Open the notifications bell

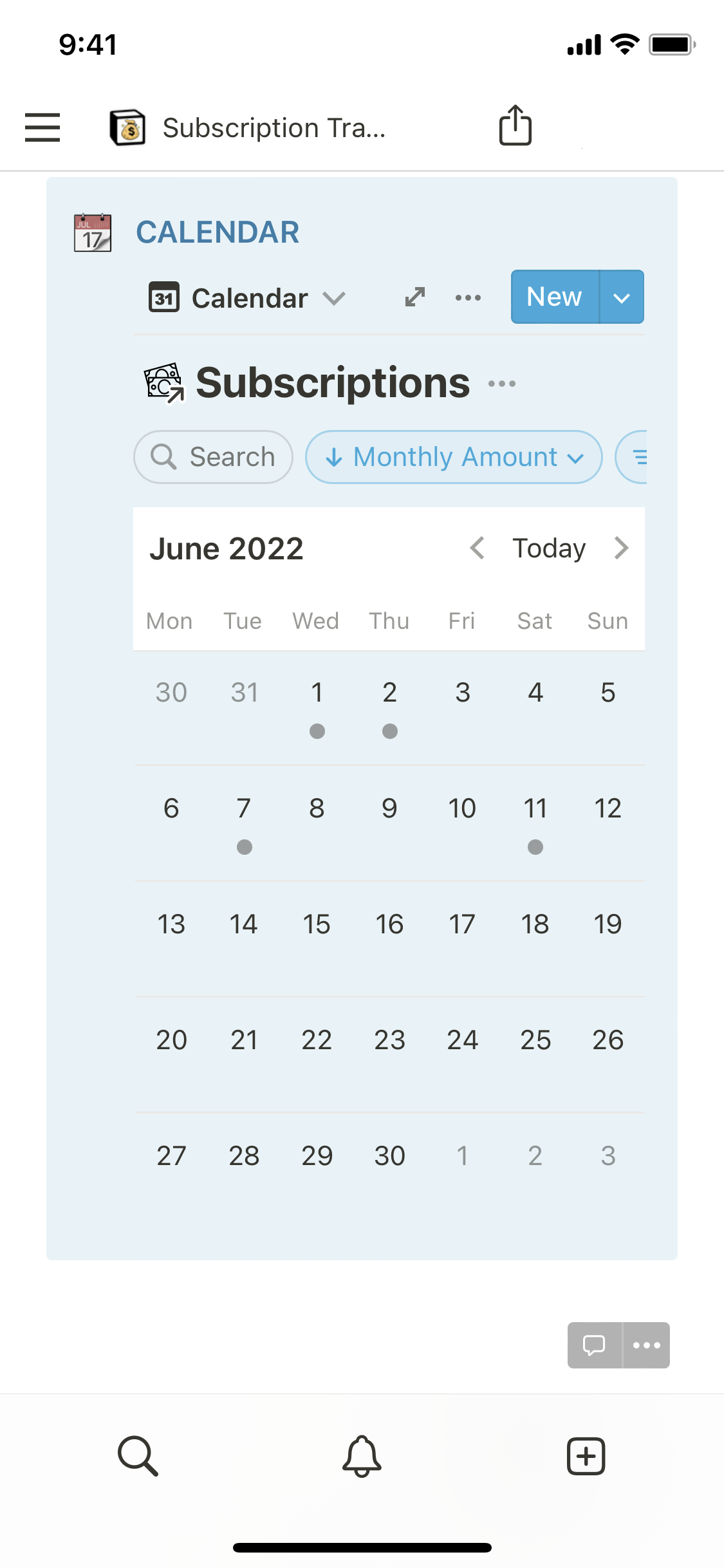click(x=362, y=1455)
